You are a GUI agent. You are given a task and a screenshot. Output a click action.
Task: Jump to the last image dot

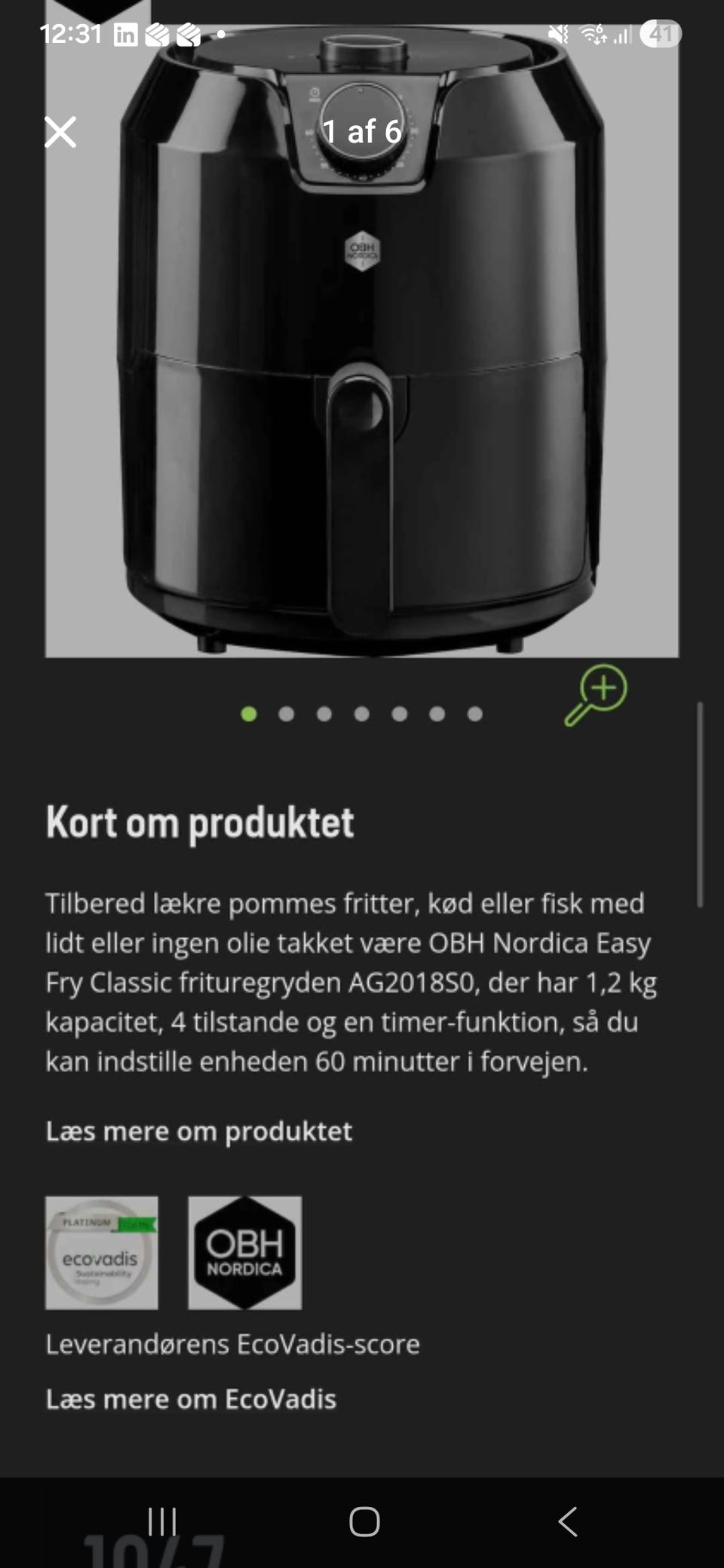(475, 714)
